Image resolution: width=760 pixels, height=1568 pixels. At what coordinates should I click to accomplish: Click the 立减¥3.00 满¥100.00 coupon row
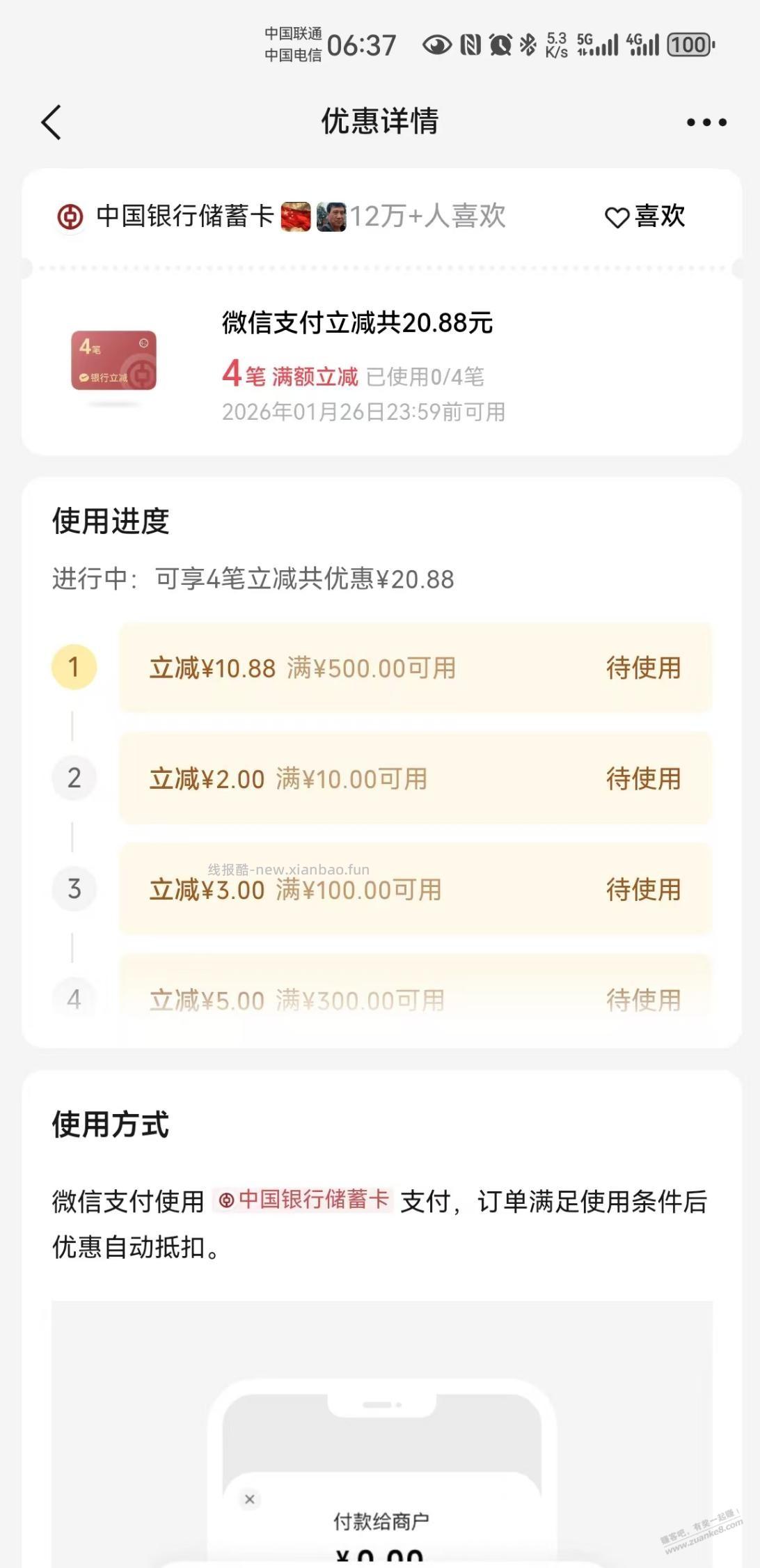coord(415,889)
